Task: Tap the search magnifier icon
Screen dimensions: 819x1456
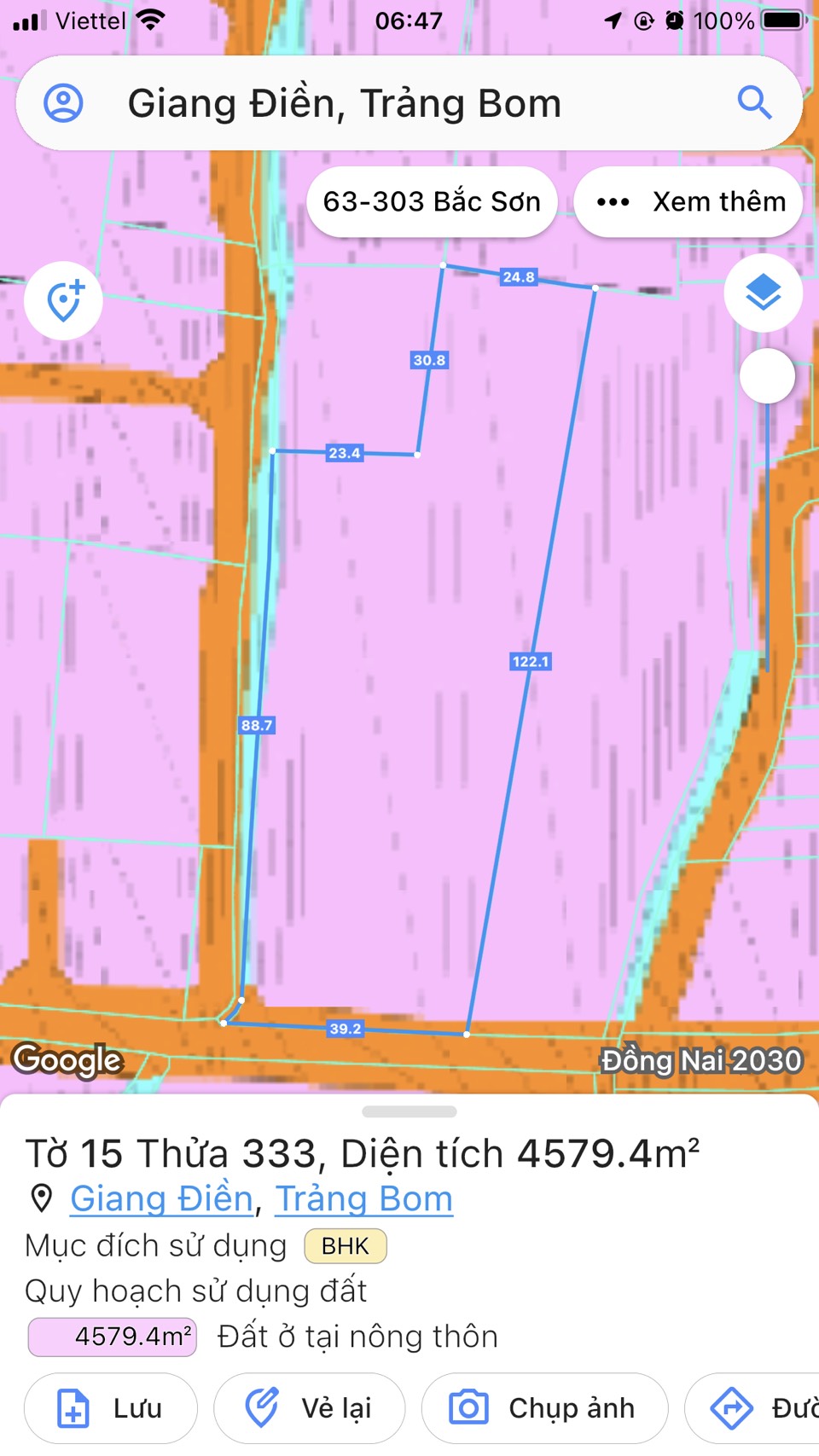Action: [754, 103]
